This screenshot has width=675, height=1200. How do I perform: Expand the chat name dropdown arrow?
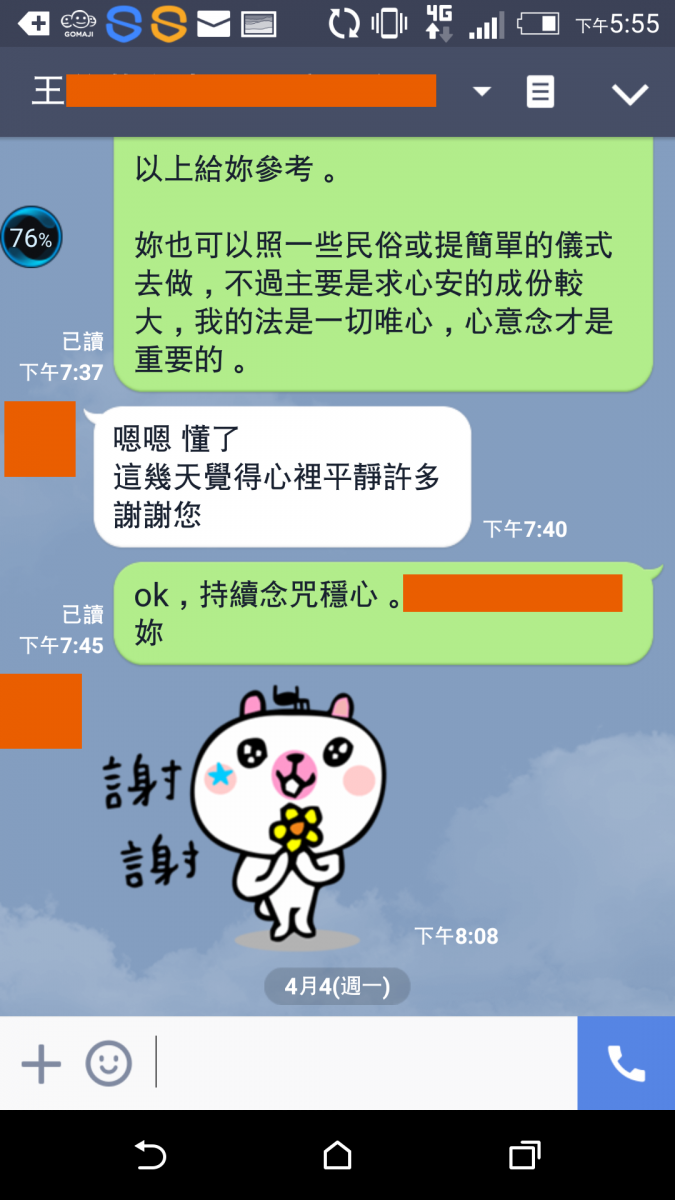(482, 92)
